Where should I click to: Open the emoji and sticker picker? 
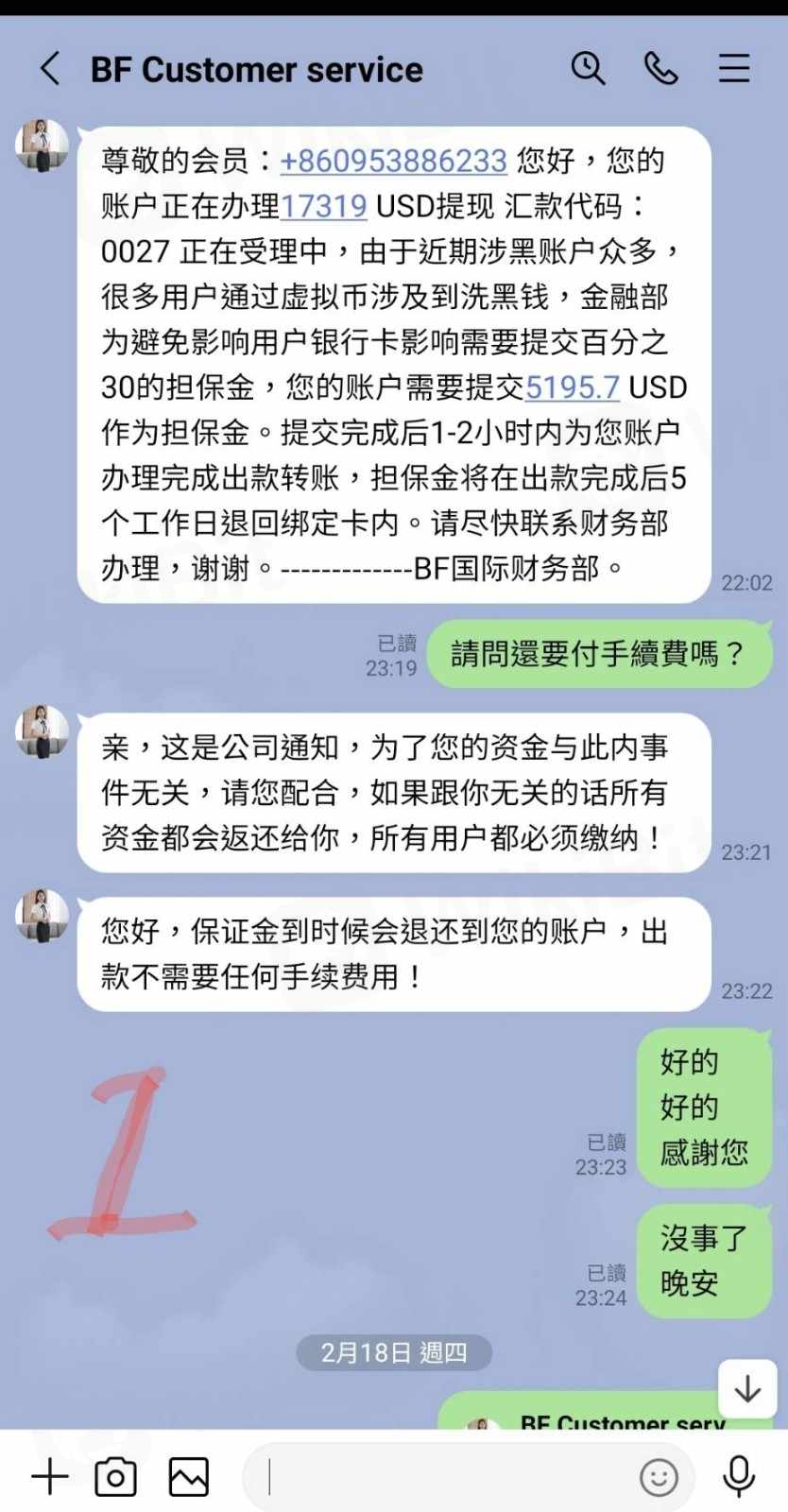[x=659, y=1476]
